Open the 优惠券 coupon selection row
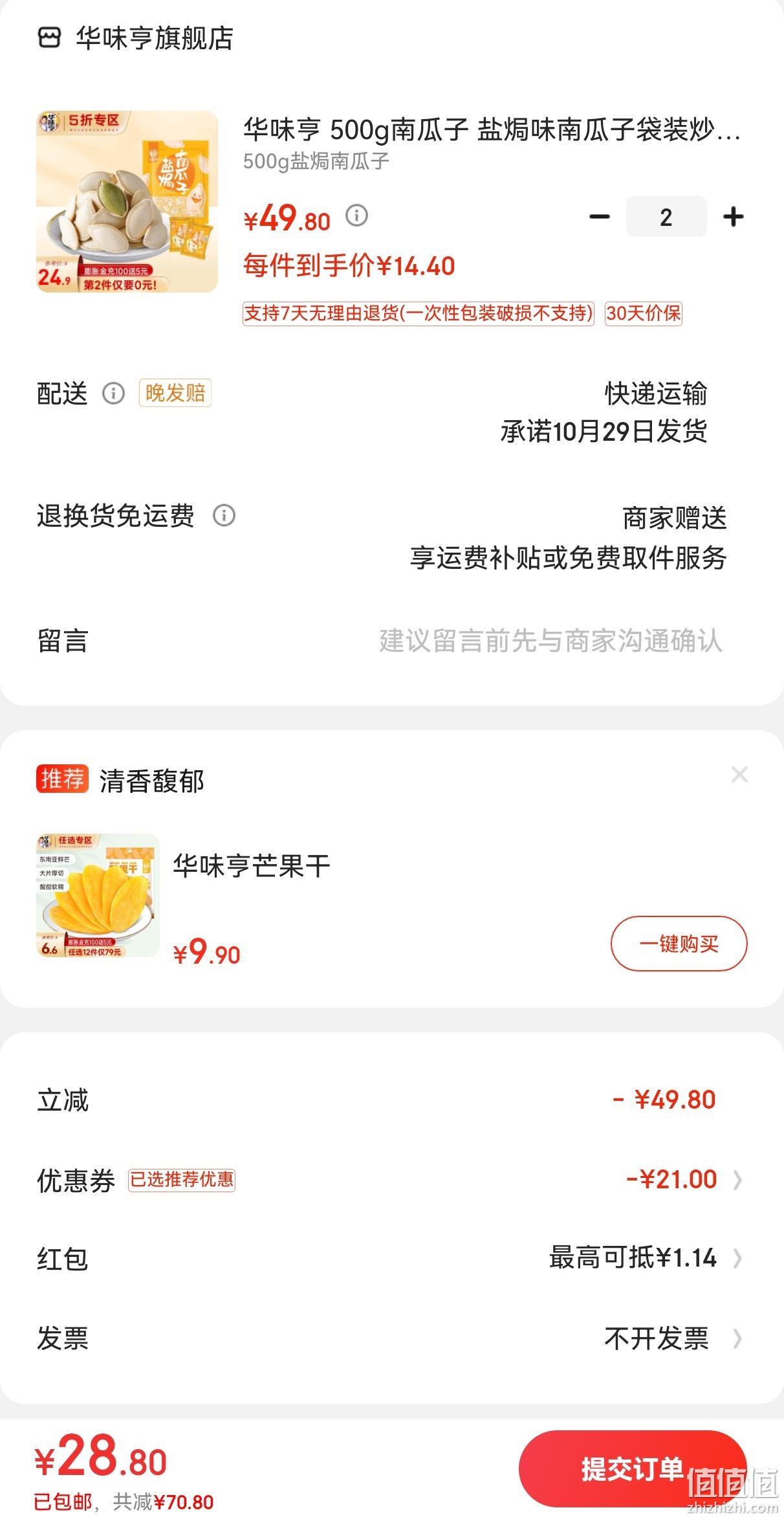784x1519 pixels. click(392, 1180)
